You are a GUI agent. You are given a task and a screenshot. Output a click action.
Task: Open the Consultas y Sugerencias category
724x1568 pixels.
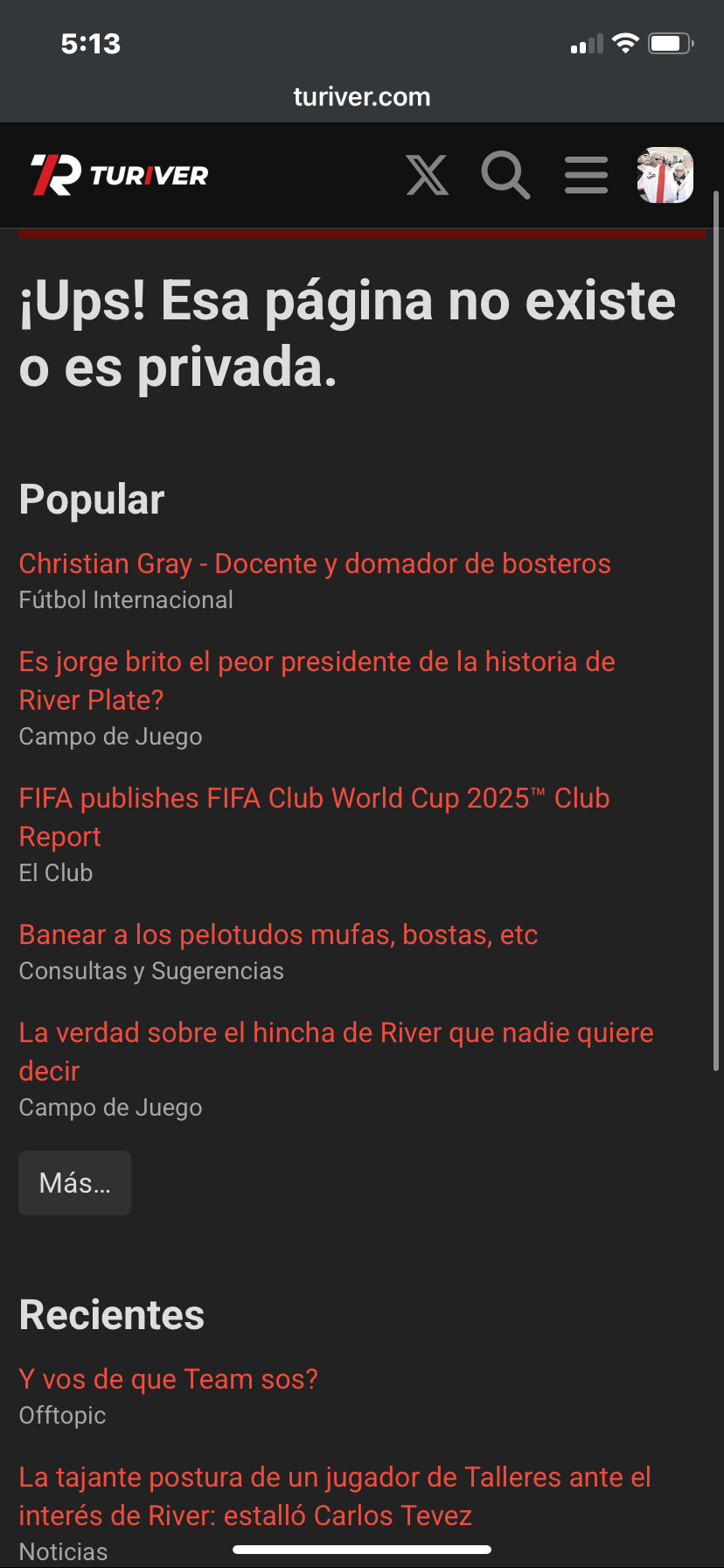(151, 971)
